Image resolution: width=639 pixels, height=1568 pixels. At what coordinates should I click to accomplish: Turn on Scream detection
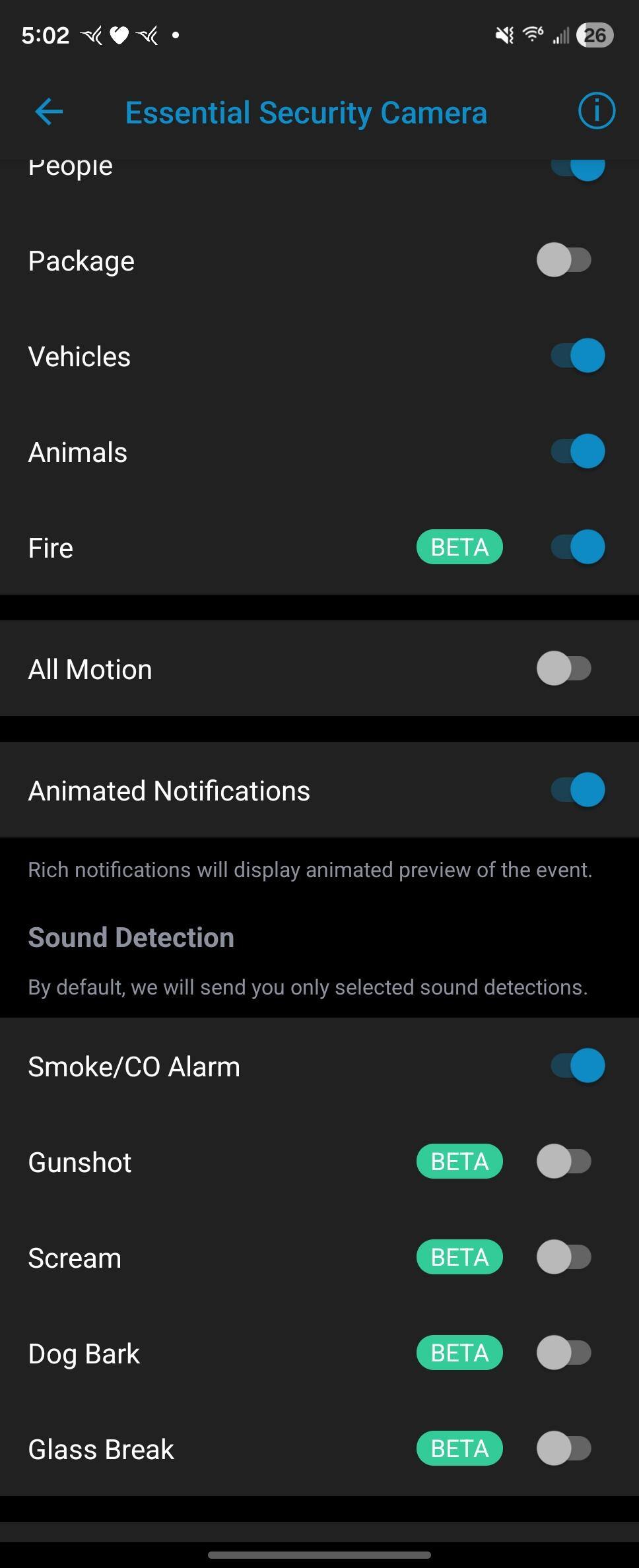click(564, 1257)
